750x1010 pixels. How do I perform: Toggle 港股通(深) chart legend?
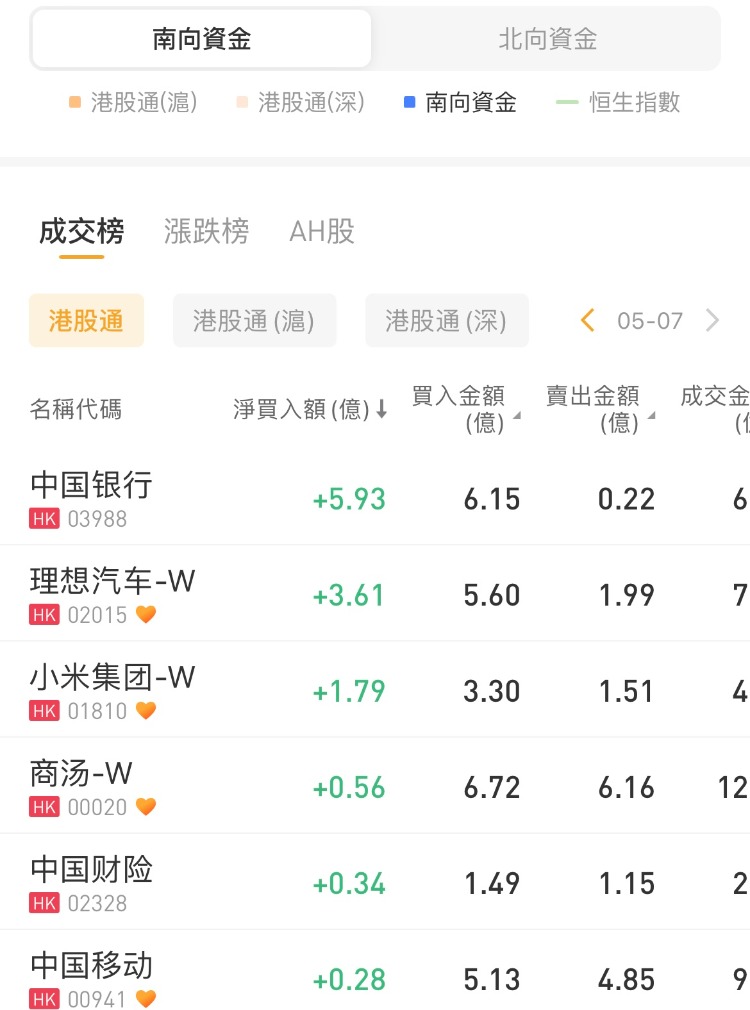click(x=300, y=102)
